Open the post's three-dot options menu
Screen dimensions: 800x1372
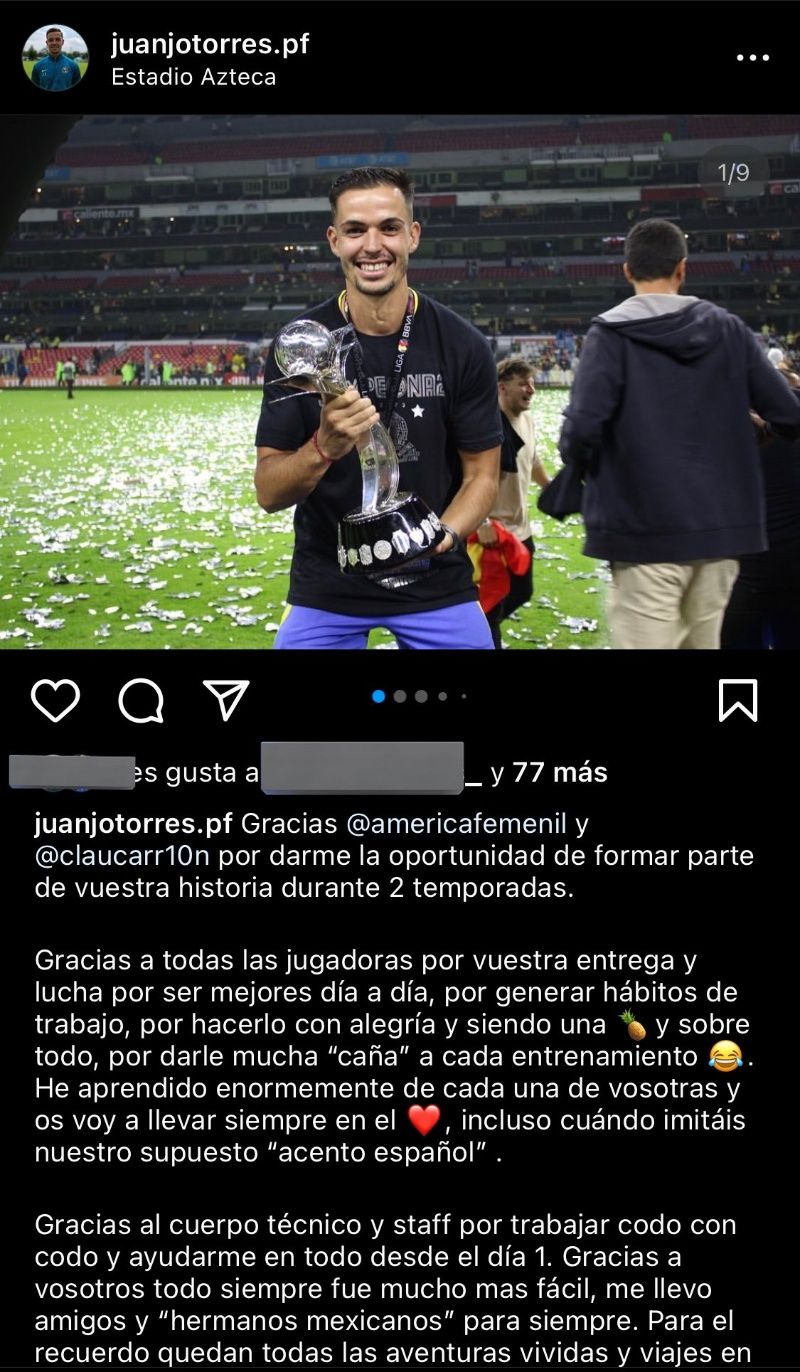(x=752, y=58)
